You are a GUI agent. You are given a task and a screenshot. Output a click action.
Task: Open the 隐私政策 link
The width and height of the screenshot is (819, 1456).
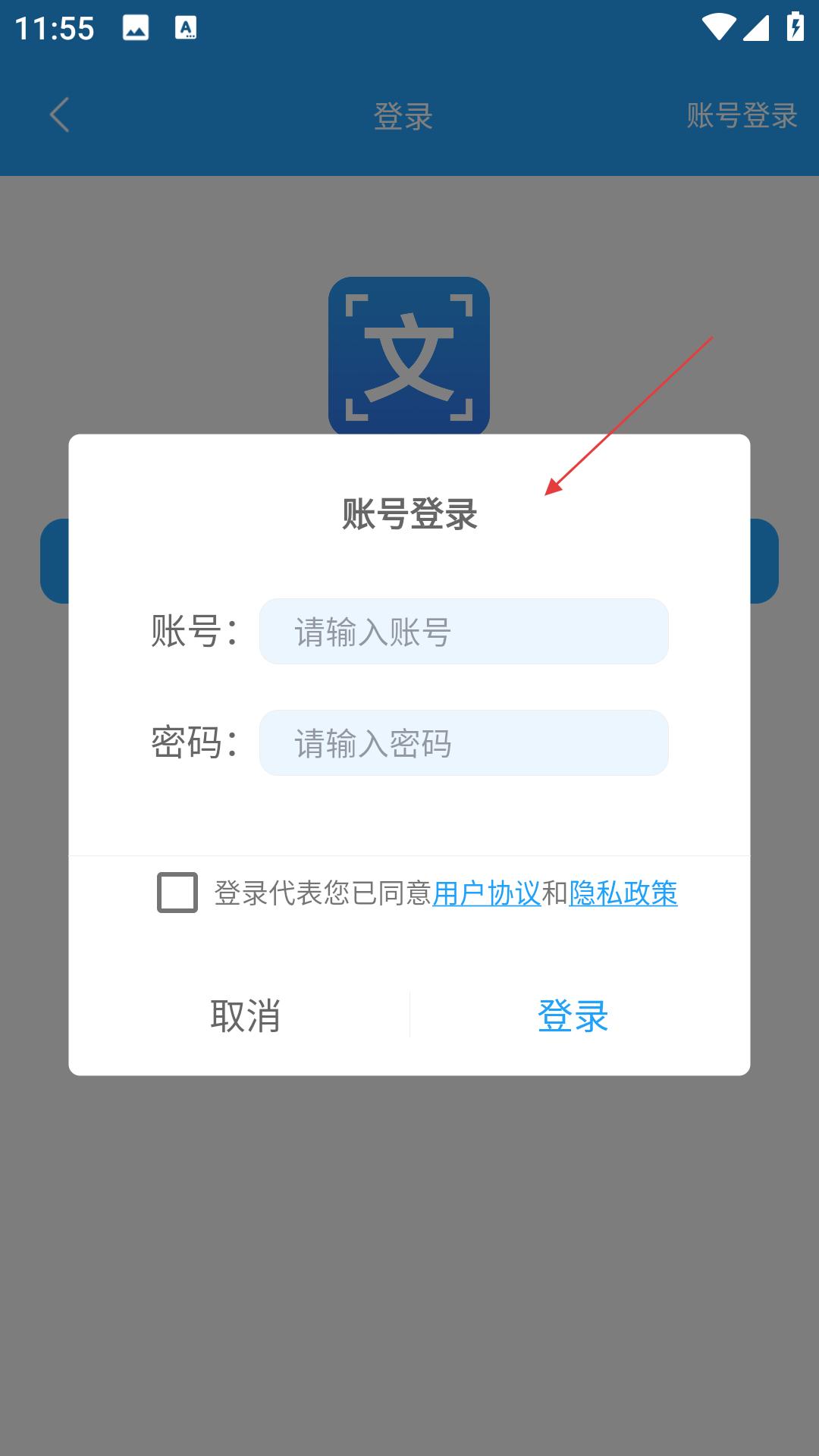(x=623, y=893)
